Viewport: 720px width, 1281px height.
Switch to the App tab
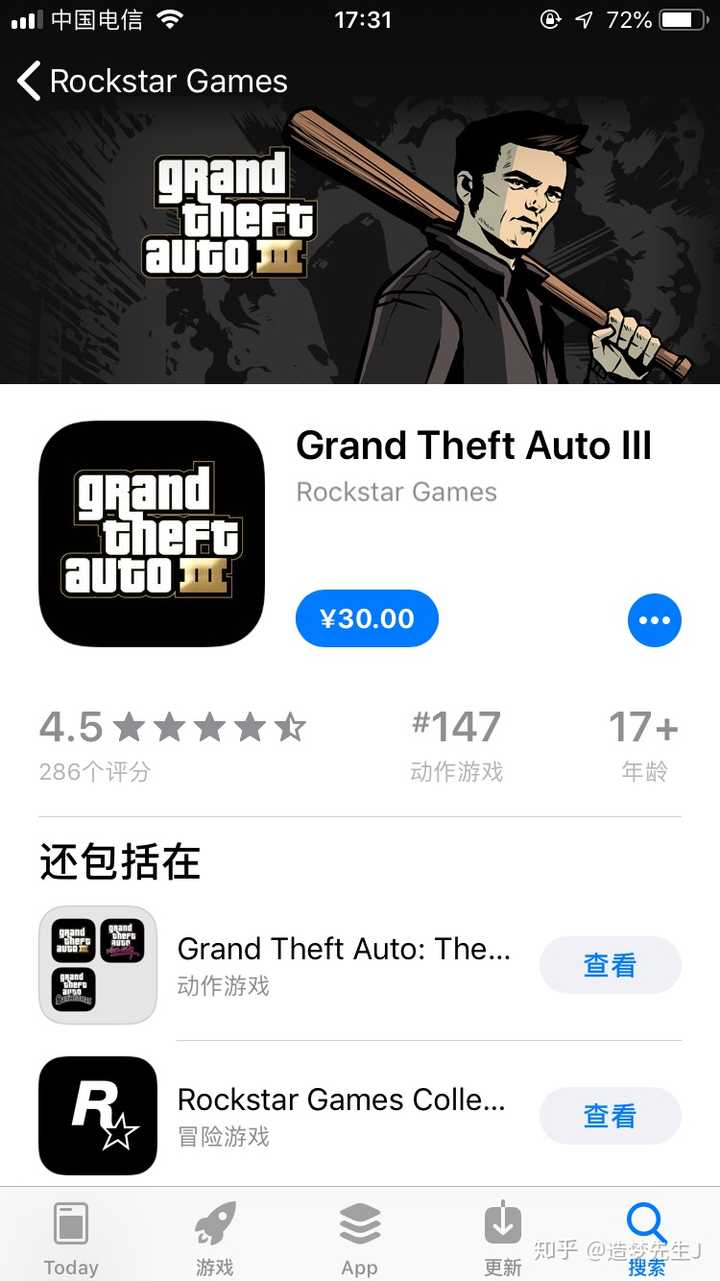[359, 1238]
